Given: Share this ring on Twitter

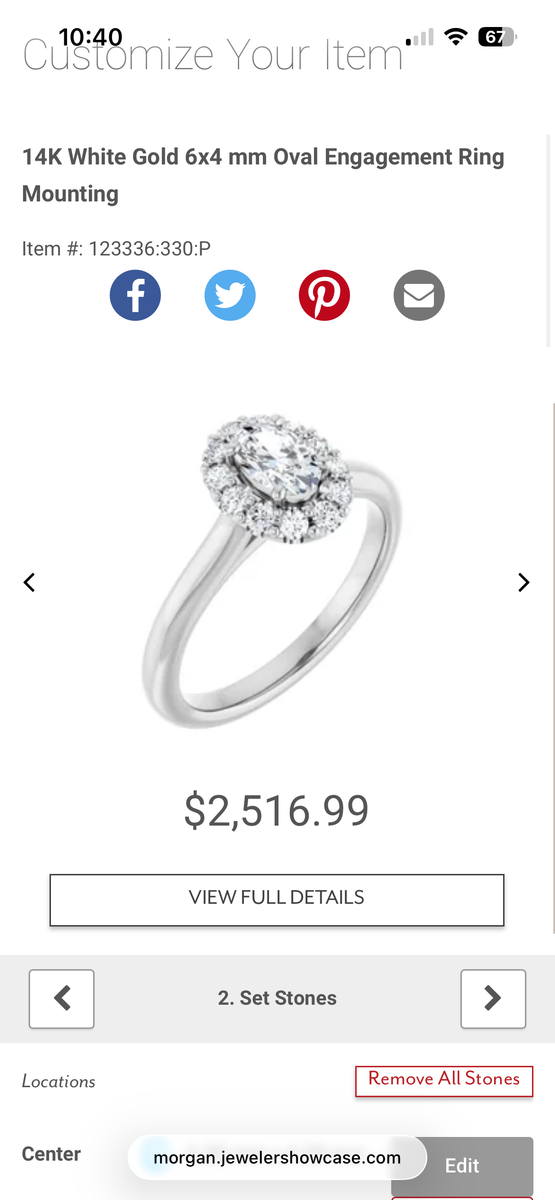Looking at the screenshot, I should pos(230,296).
